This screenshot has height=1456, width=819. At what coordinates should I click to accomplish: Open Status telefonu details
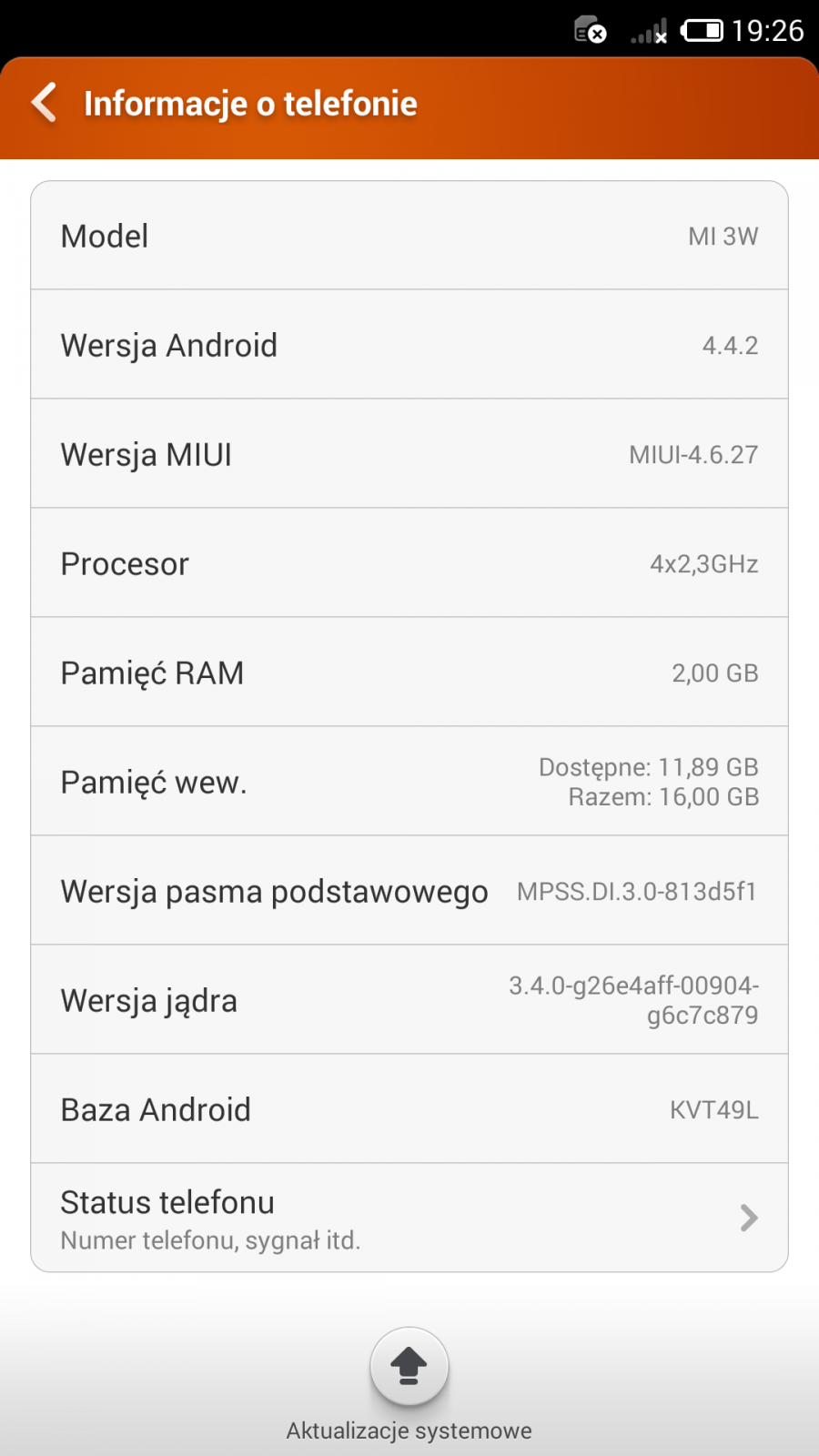click(x=409, y=1218)
